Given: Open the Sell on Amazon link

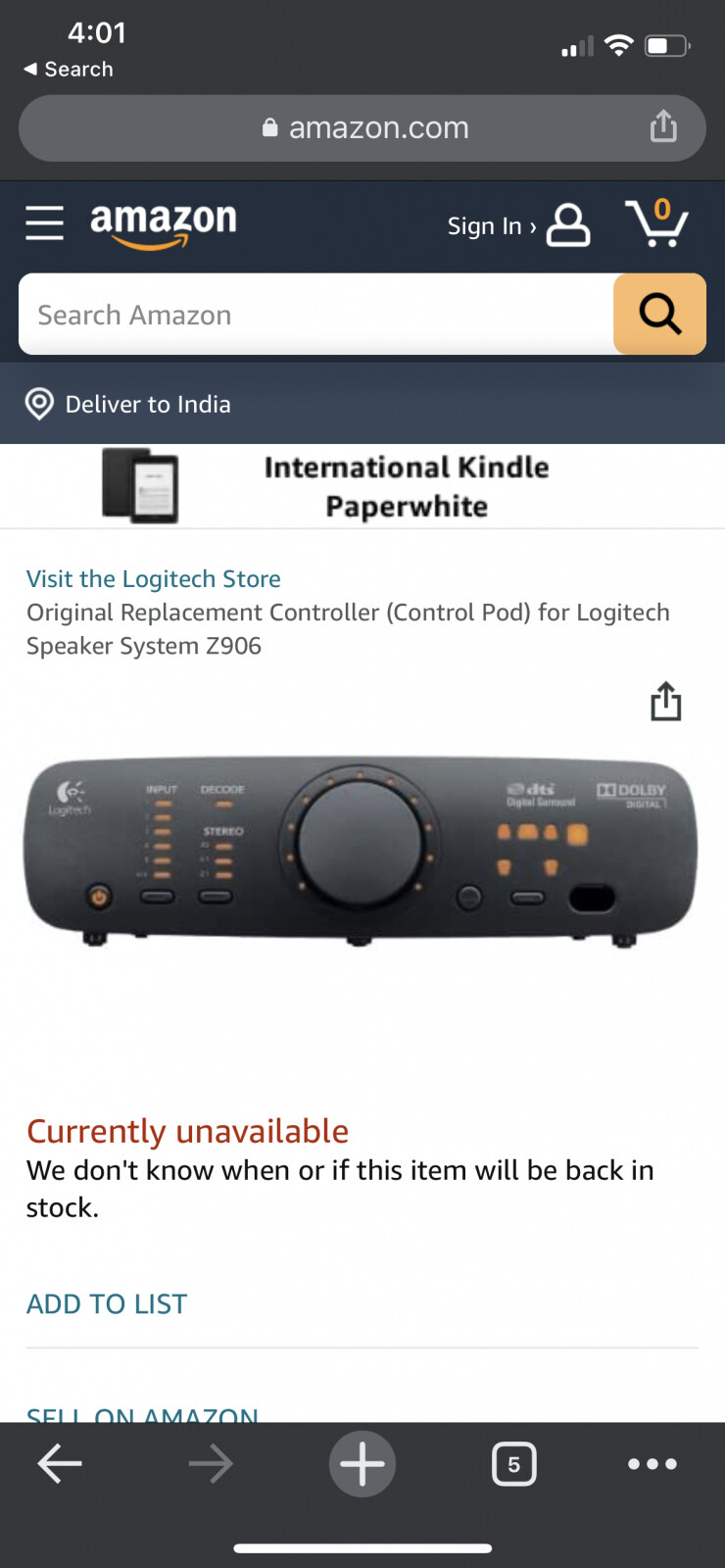Looking at the screenshot, I should tap(143, 1413).
